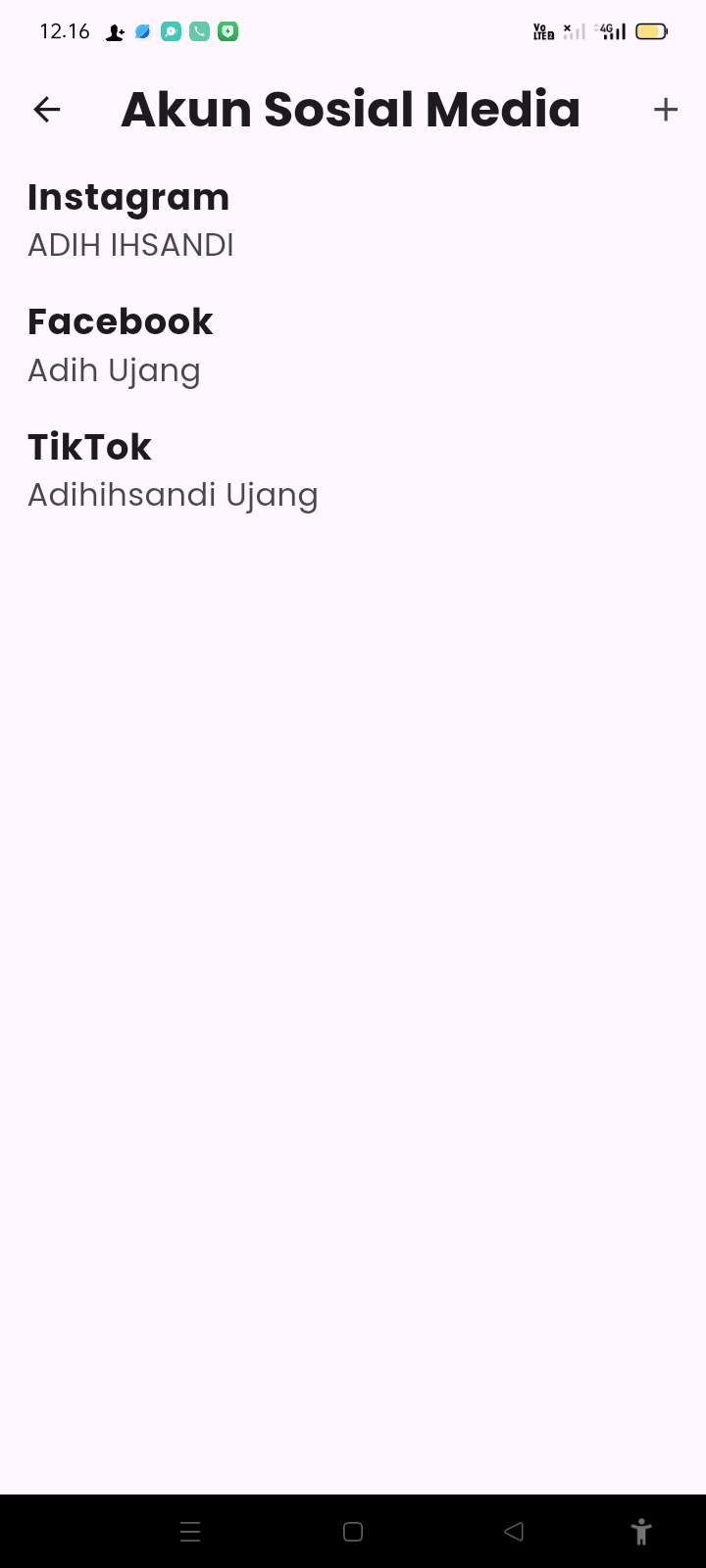The width and height of the screenshot is (706, 1568).
Task: Tap the system home button
Action: 353,1532
